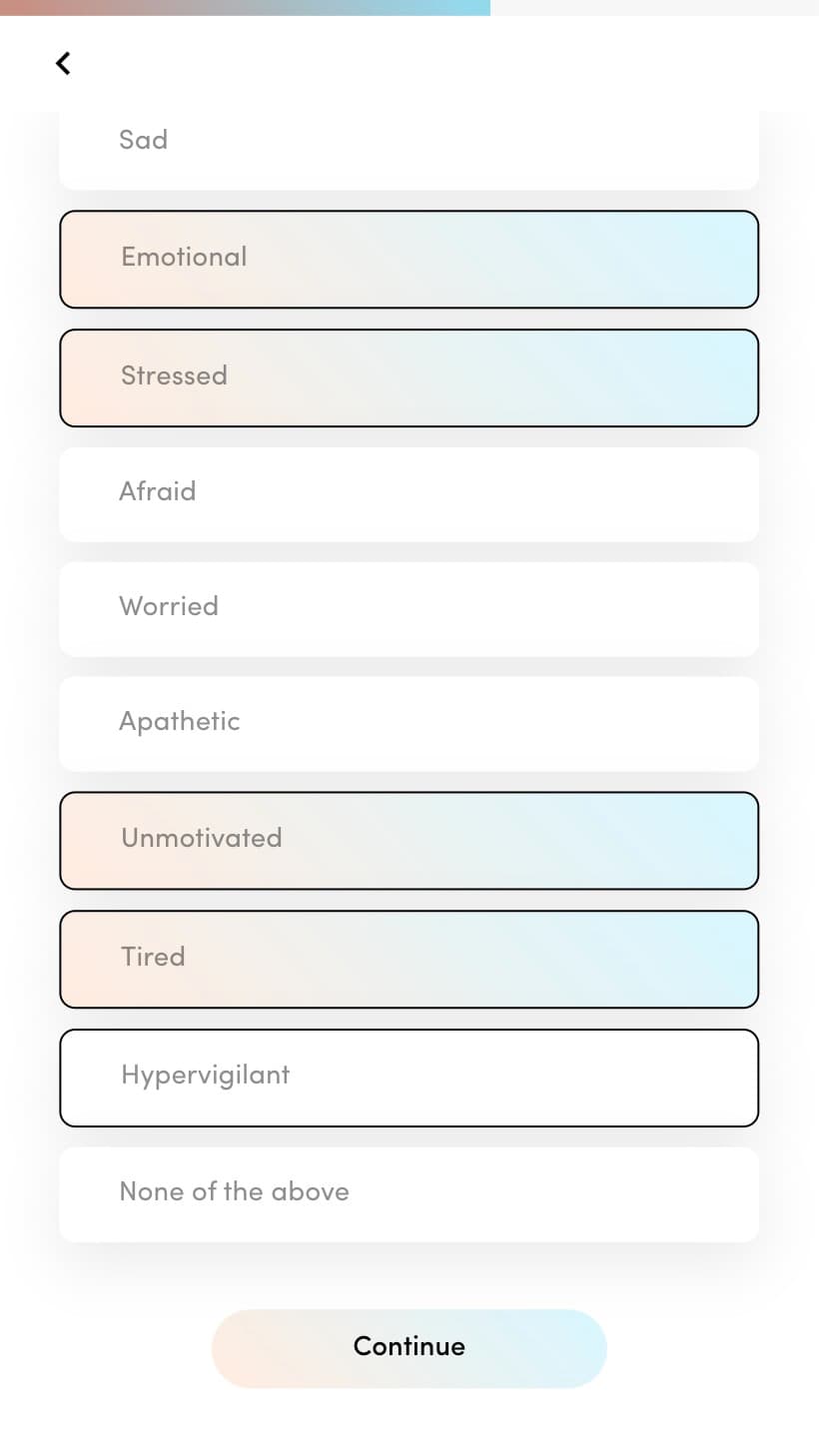This screenshot has height=1456, width=819.
Task: Select None of the above
Action: point(409,1194)
